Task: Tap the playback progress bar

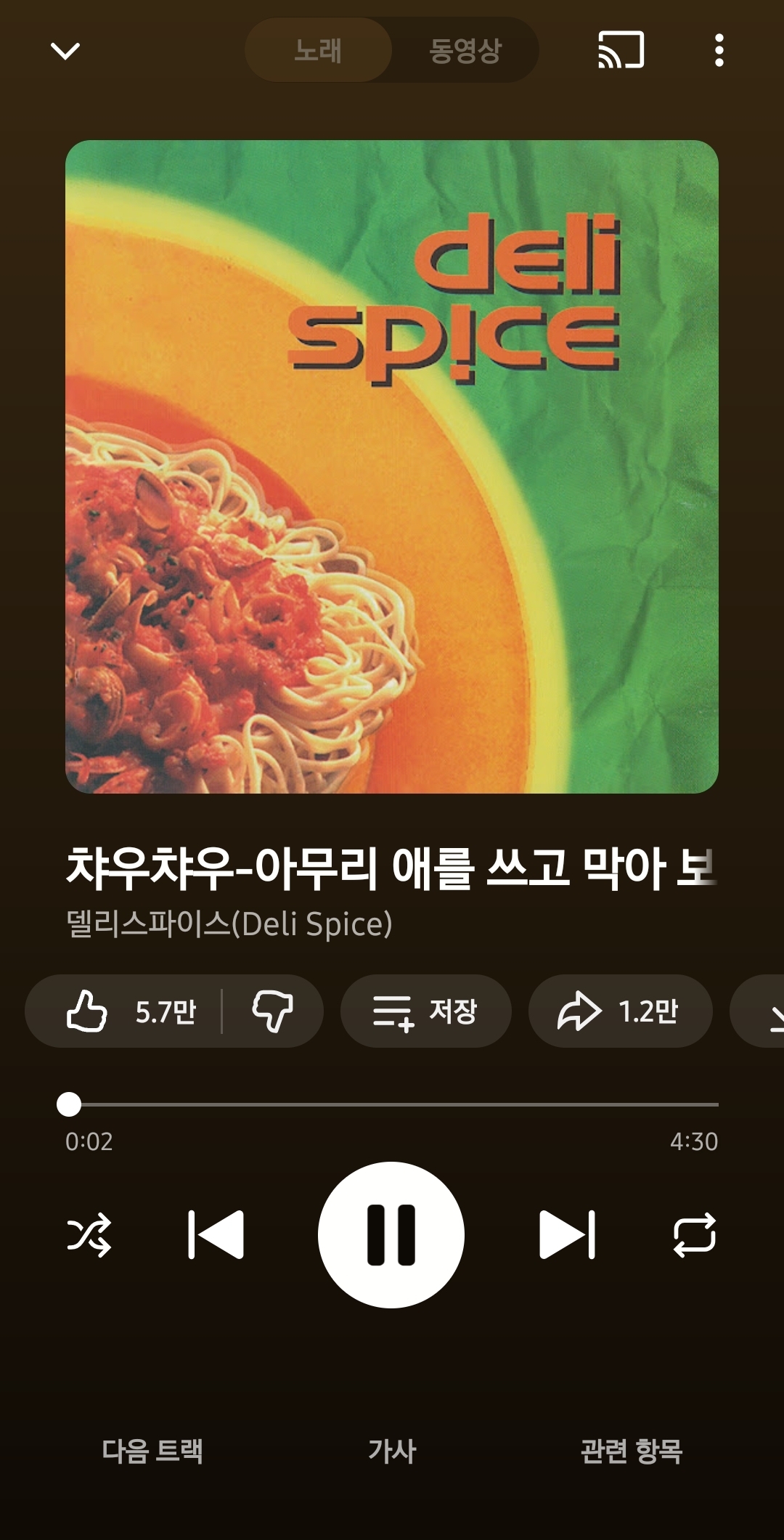Action: 392,1104
